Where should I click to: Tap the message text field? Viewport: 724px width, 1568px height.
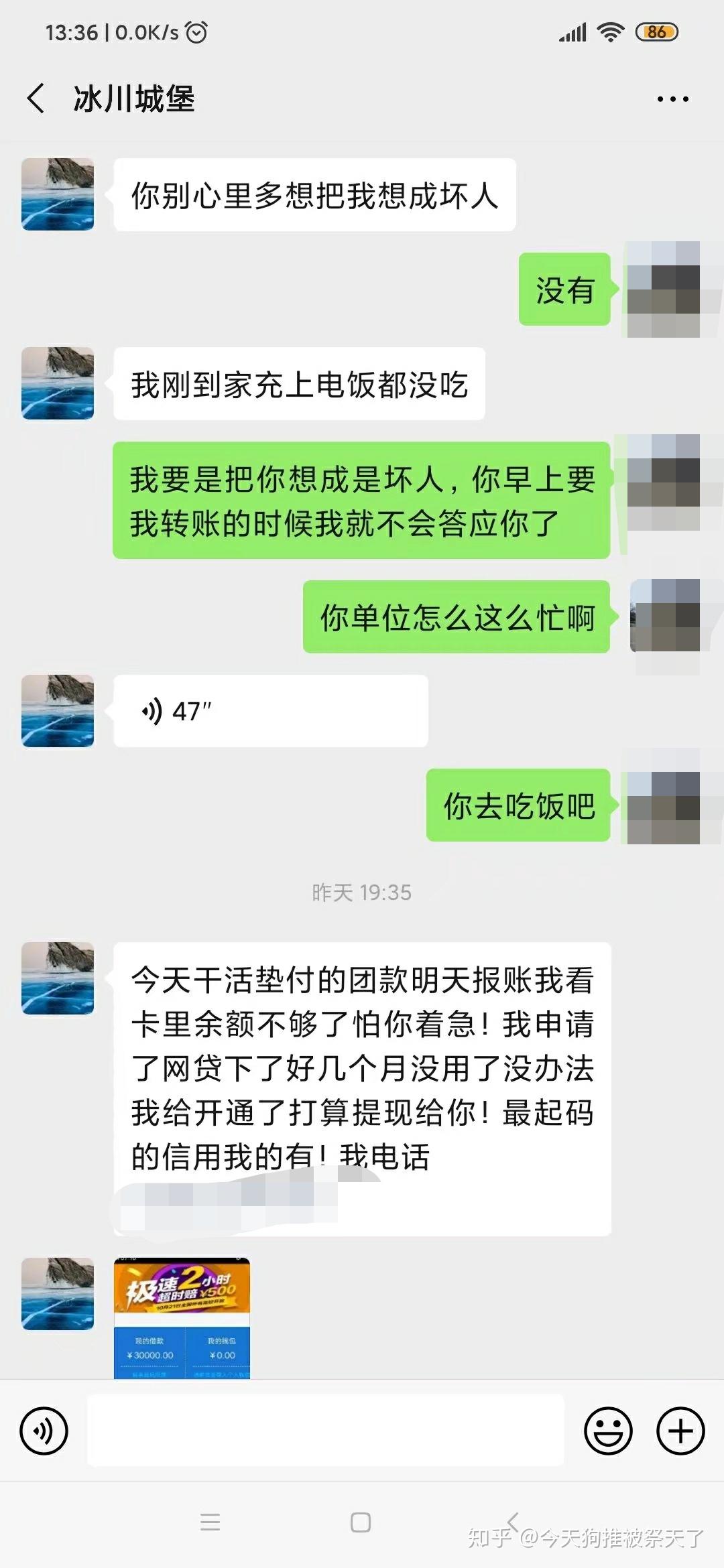click(x=326, y=1431)
